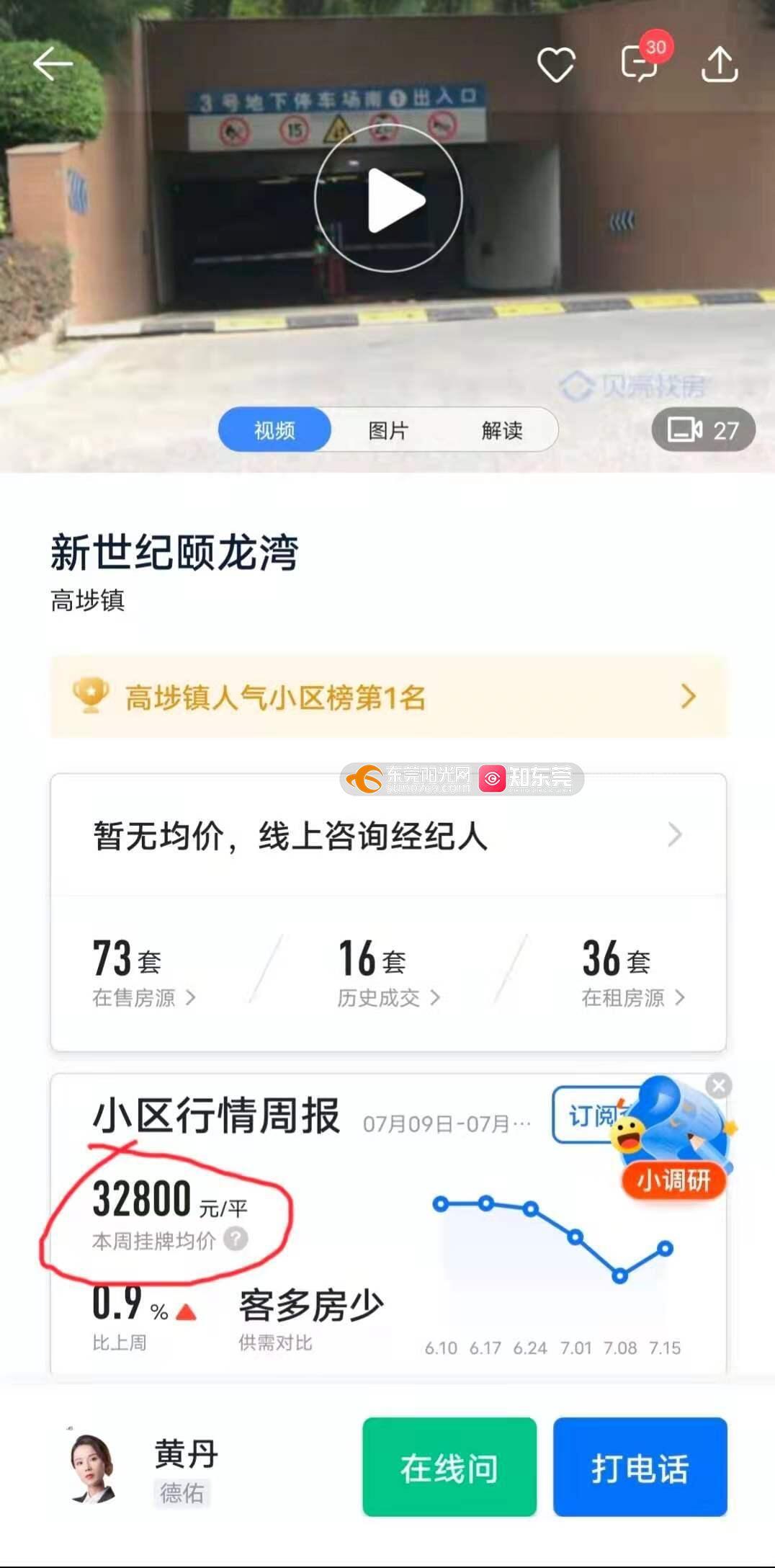This screenshot has width=775, height=1568.
Task: Open 高埗镇人气小区榜 ranking banner
Action: 388,697
